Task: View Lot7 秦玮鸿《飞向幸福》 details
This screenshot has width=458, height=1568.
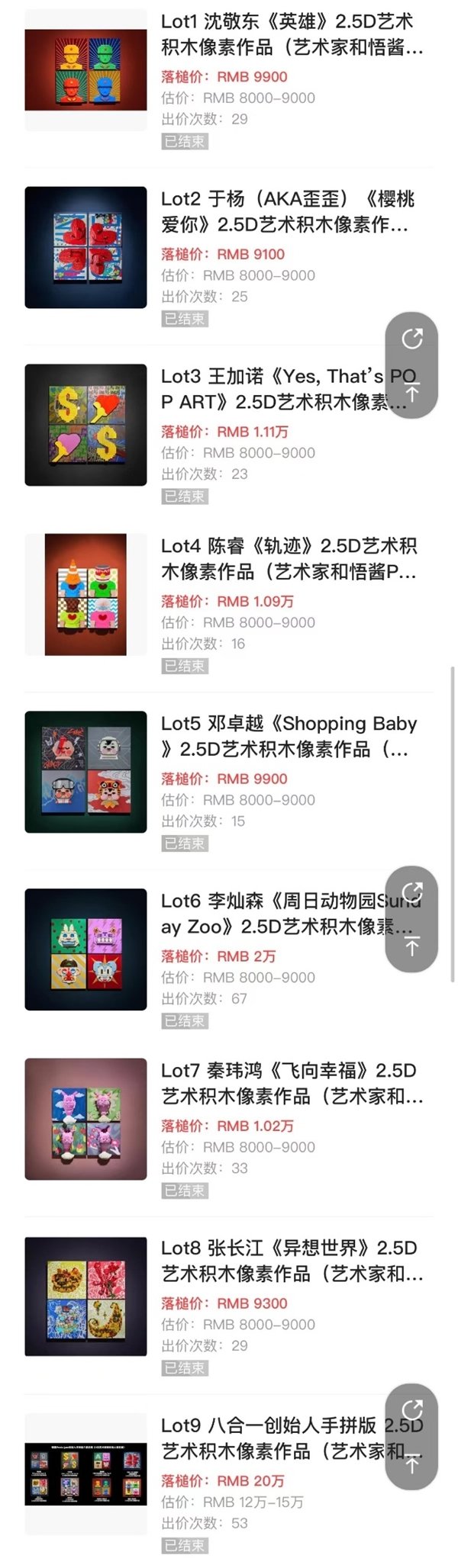Action: point(290,1084)
